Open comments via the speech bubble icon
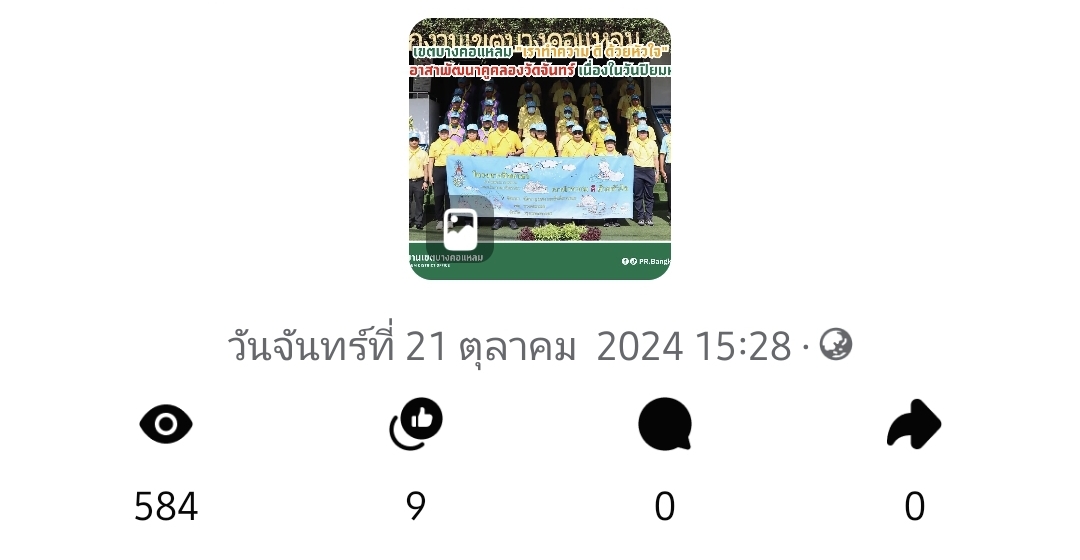 point(665,424)
